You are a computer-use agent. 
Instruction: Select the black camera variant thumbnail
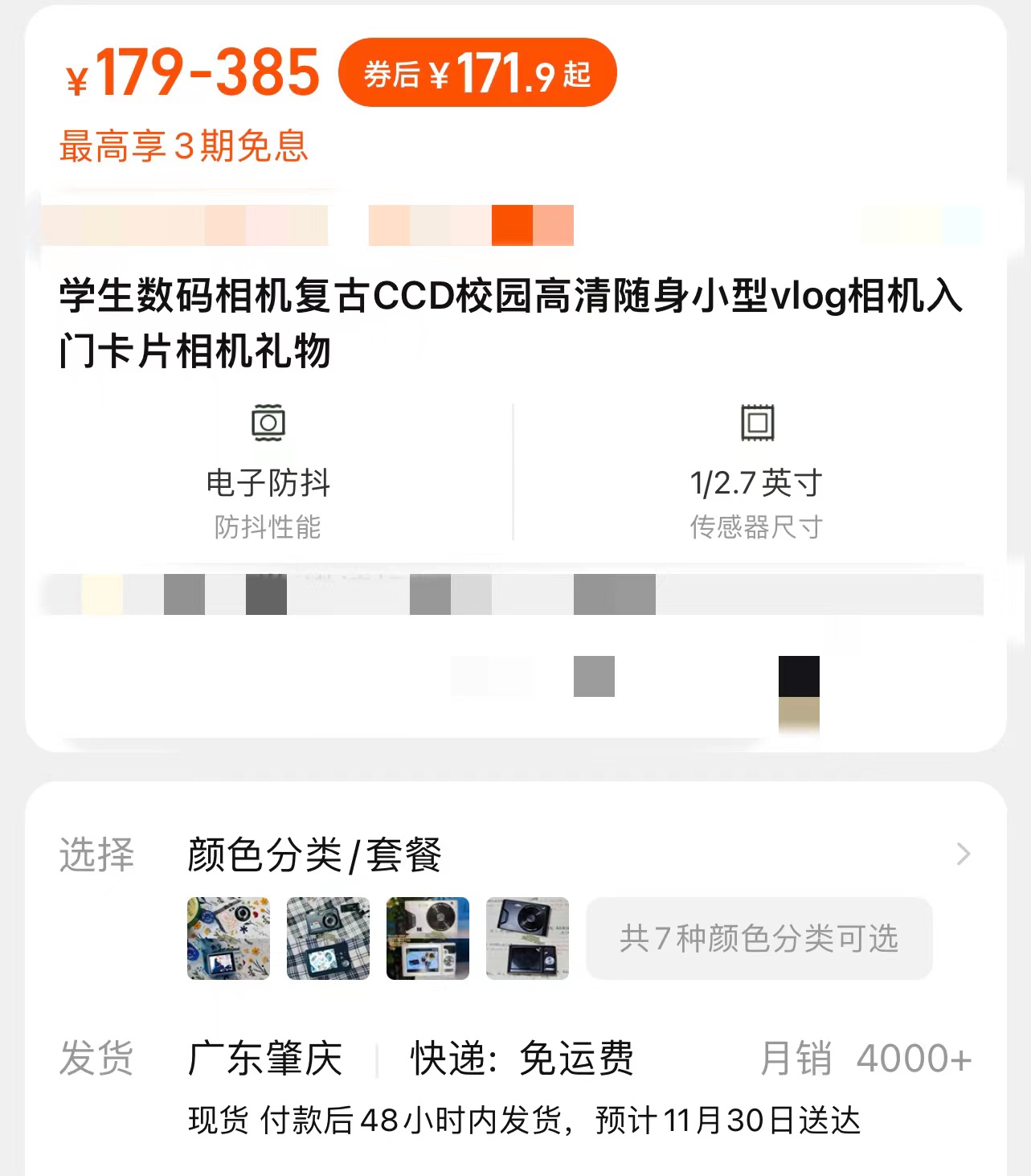[x=527, y=940]
